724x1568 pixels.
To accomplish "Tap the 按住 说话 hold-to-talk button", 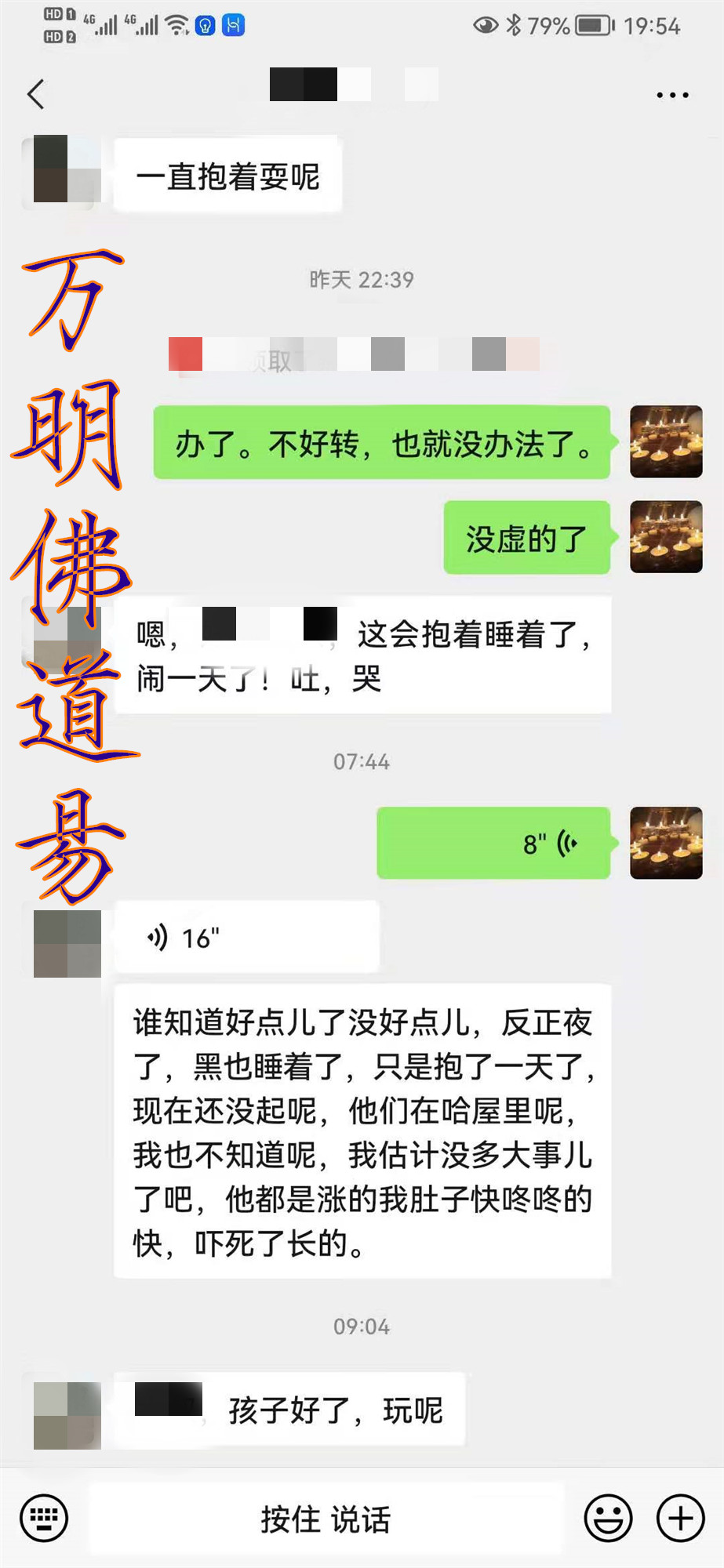I will pyautogui.click(x=326, y=1519).
